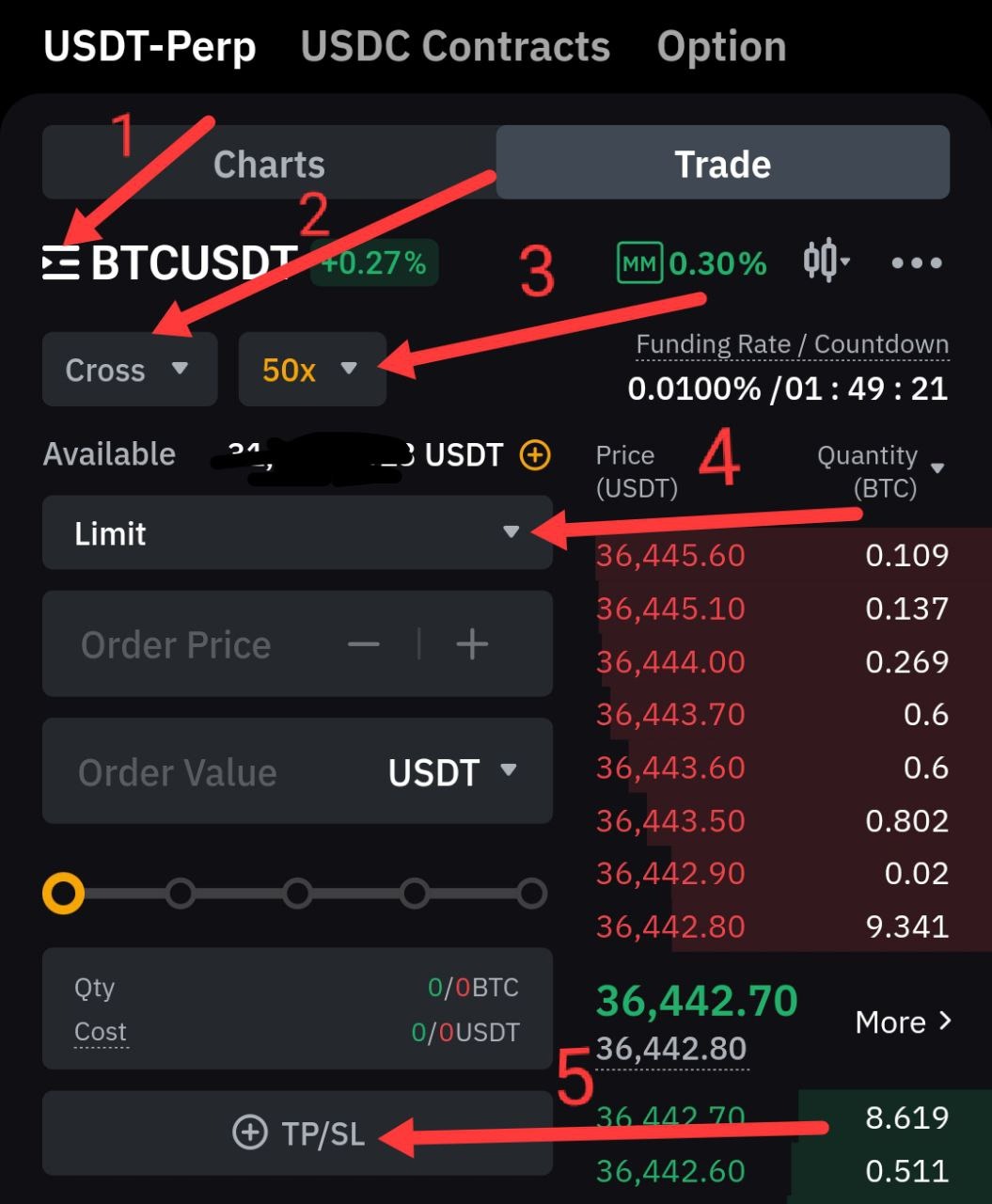Open the three-dot more options menu
Image resolution: width=992 pixels, height=1204 pixels.
pos(916,263)
